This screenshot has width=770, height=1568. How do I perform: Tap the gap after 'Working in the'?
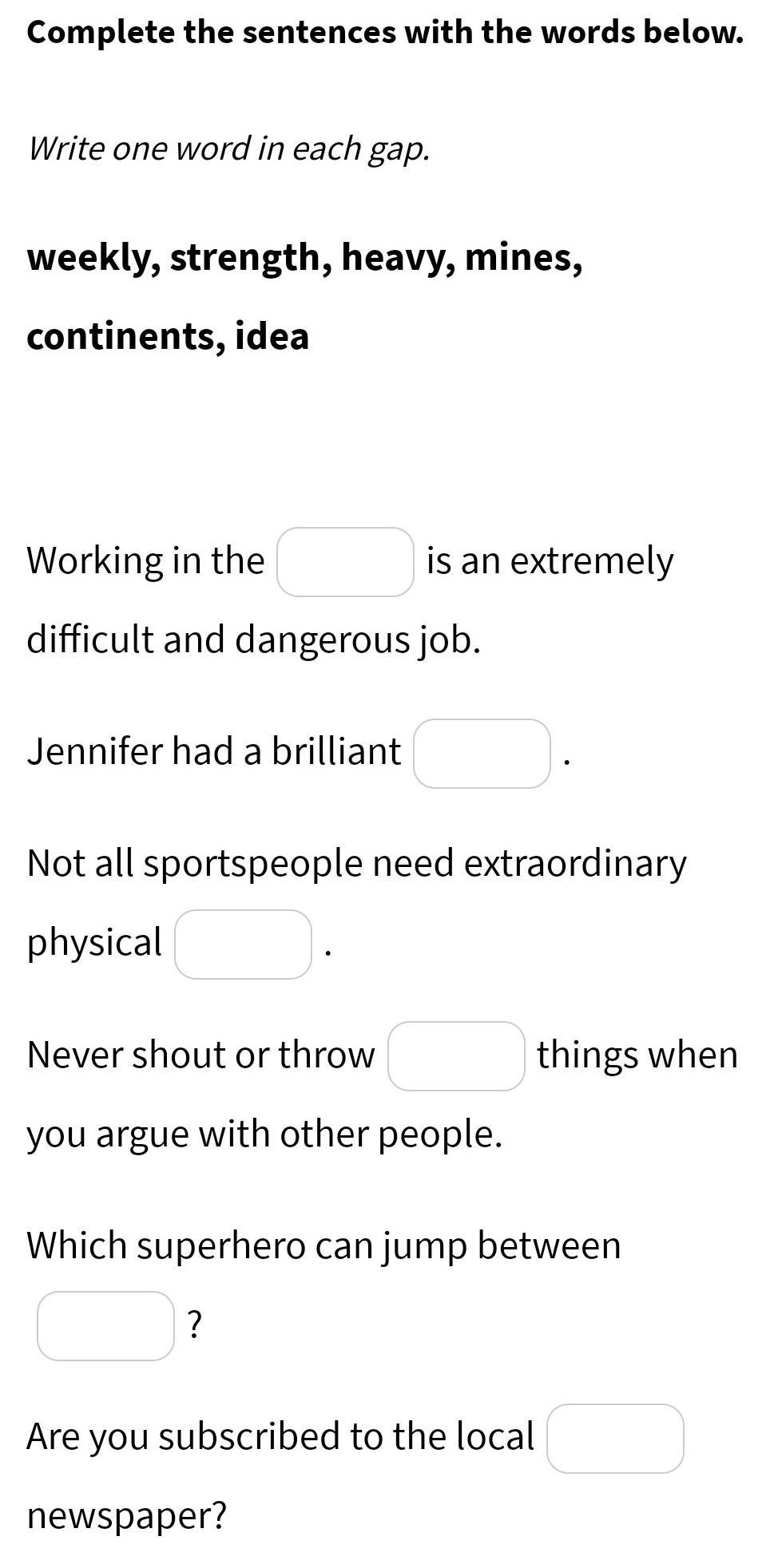pyautogui.click(x=345, y=562)
